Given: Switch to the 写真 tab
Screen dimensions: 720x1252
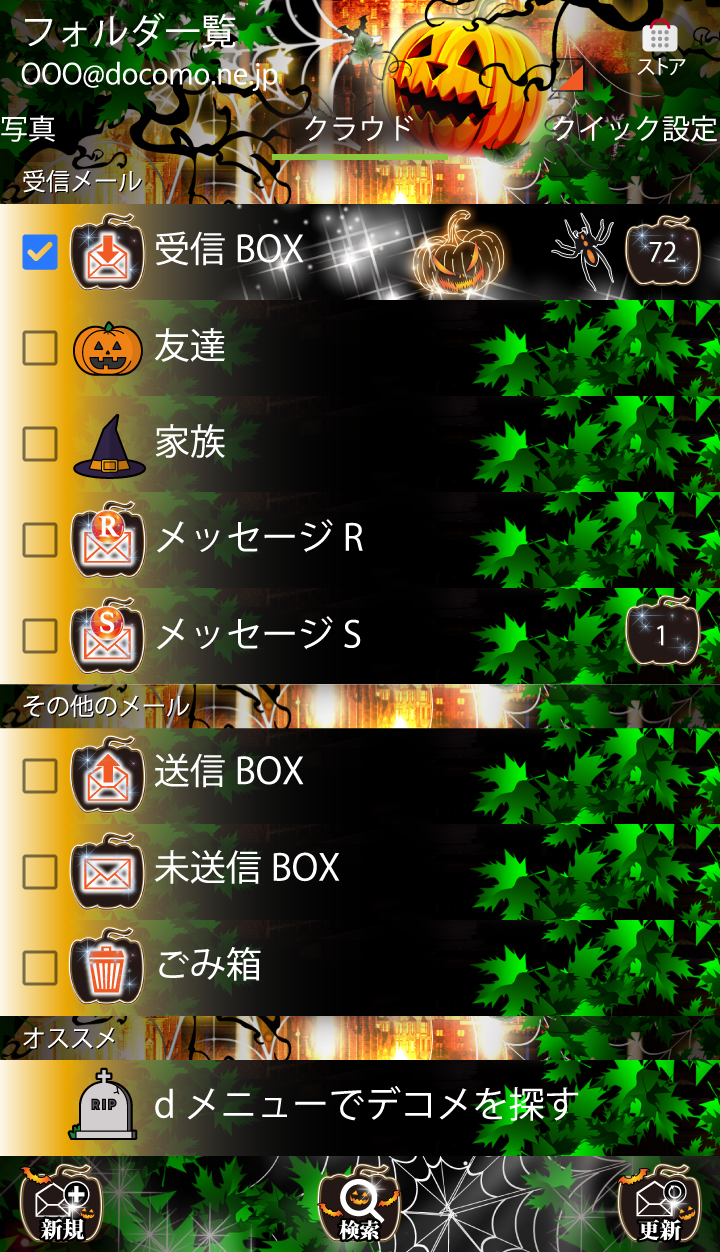Looking at the screenshot, I should coord(28,129).
